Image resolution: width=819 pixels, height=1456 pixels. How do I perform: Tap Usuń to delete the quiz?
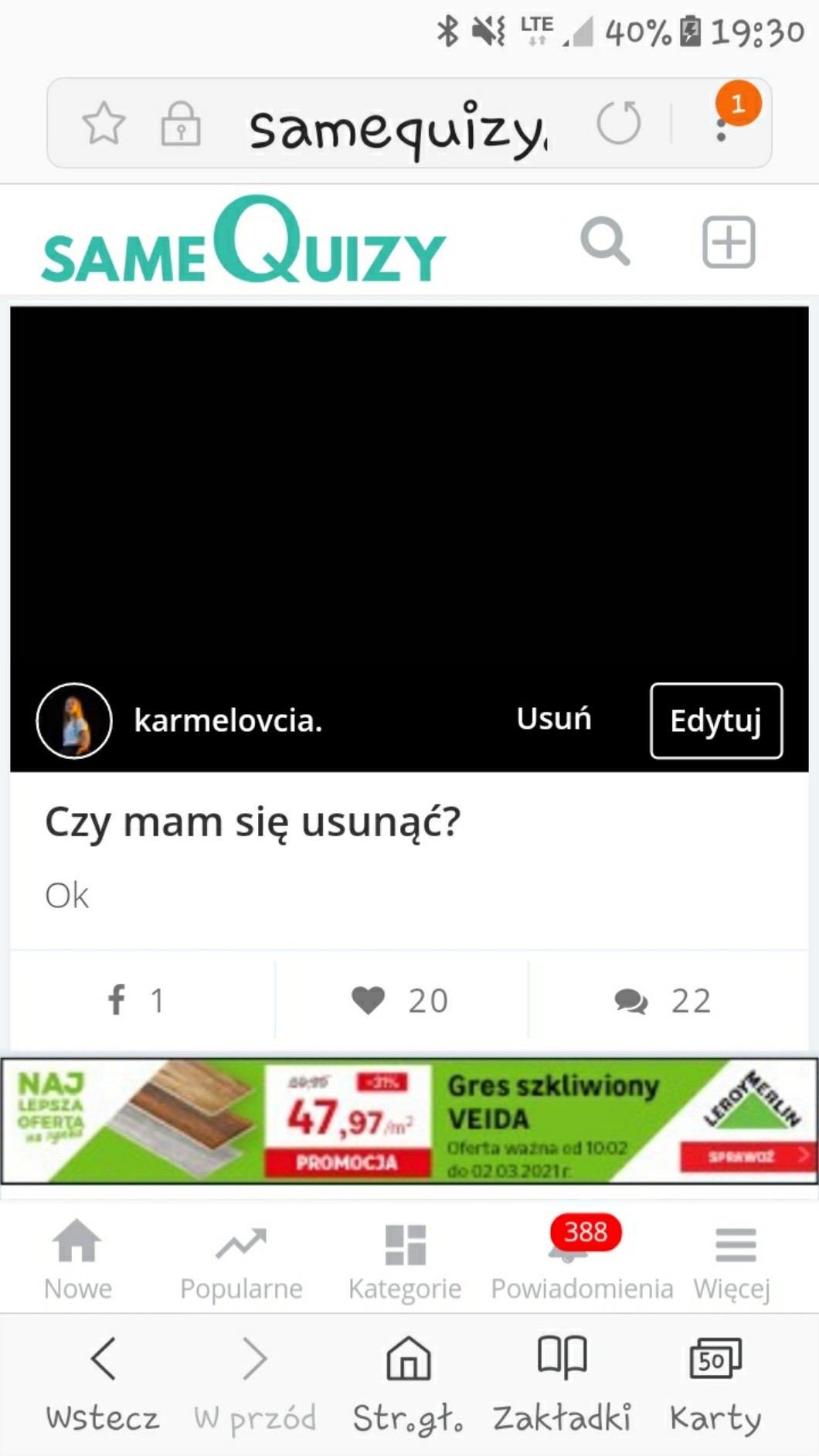(x=554, y=719)
